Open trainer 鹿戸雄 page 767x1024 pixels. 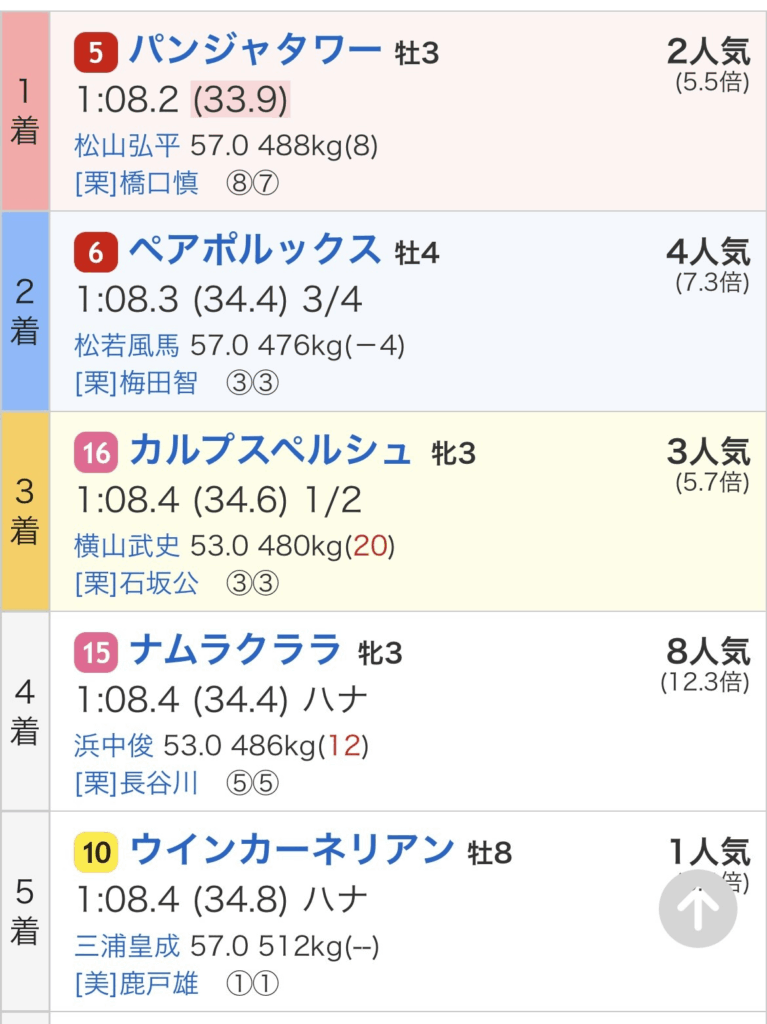coord(160,984)
